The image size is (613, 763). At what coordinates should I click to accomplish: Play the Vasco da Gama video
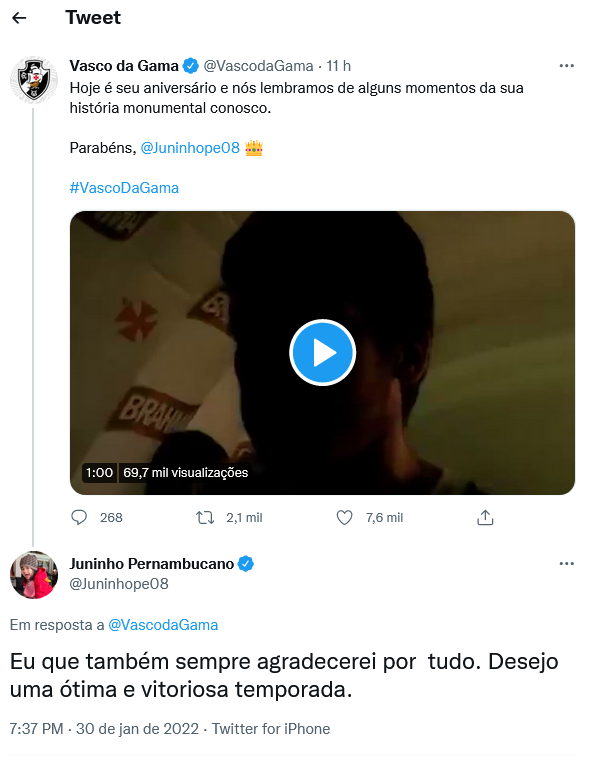pos(322,352)
